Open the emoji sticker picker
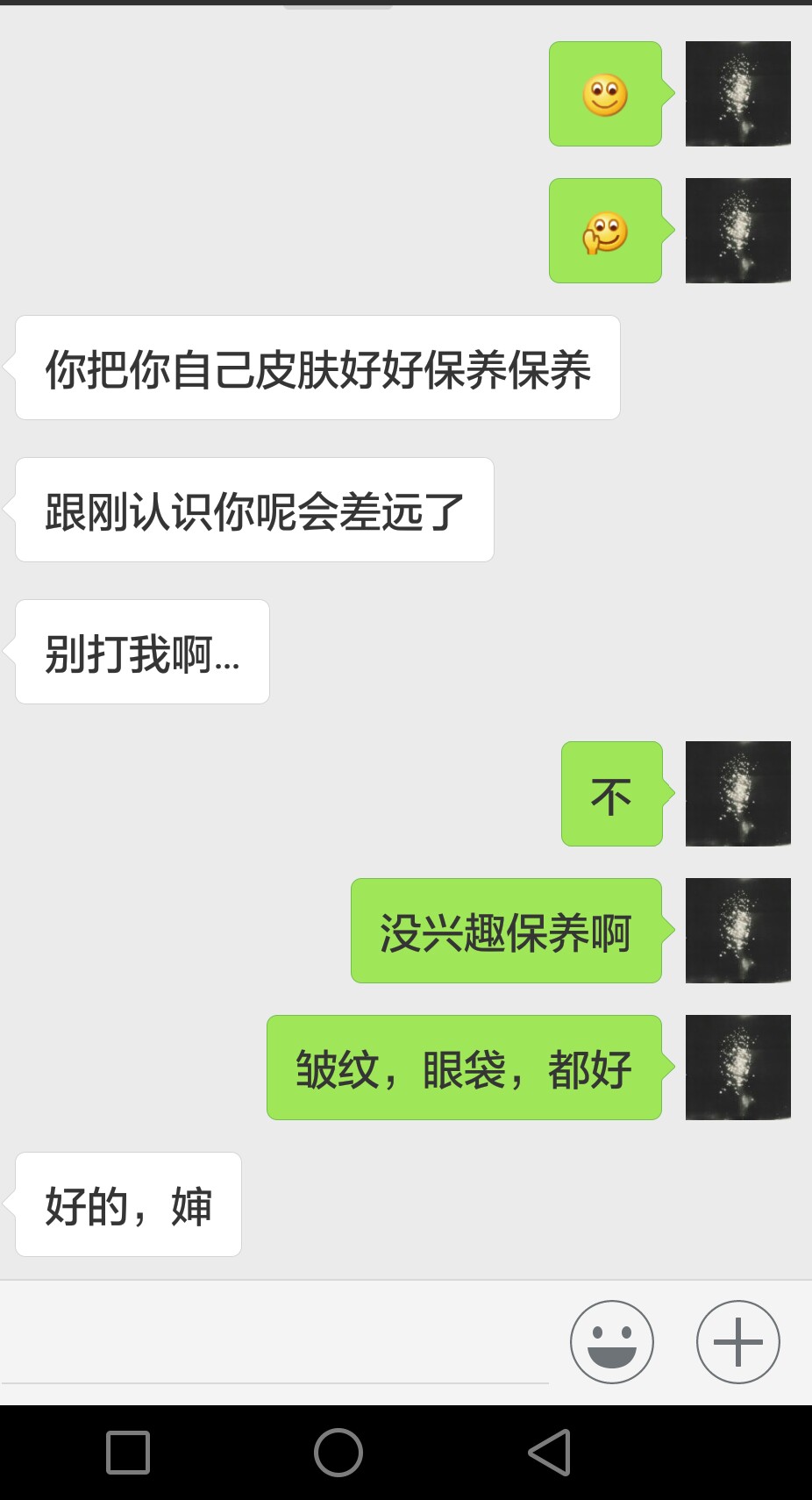Screen dimensions: 812x1500 coord(611,1341)
